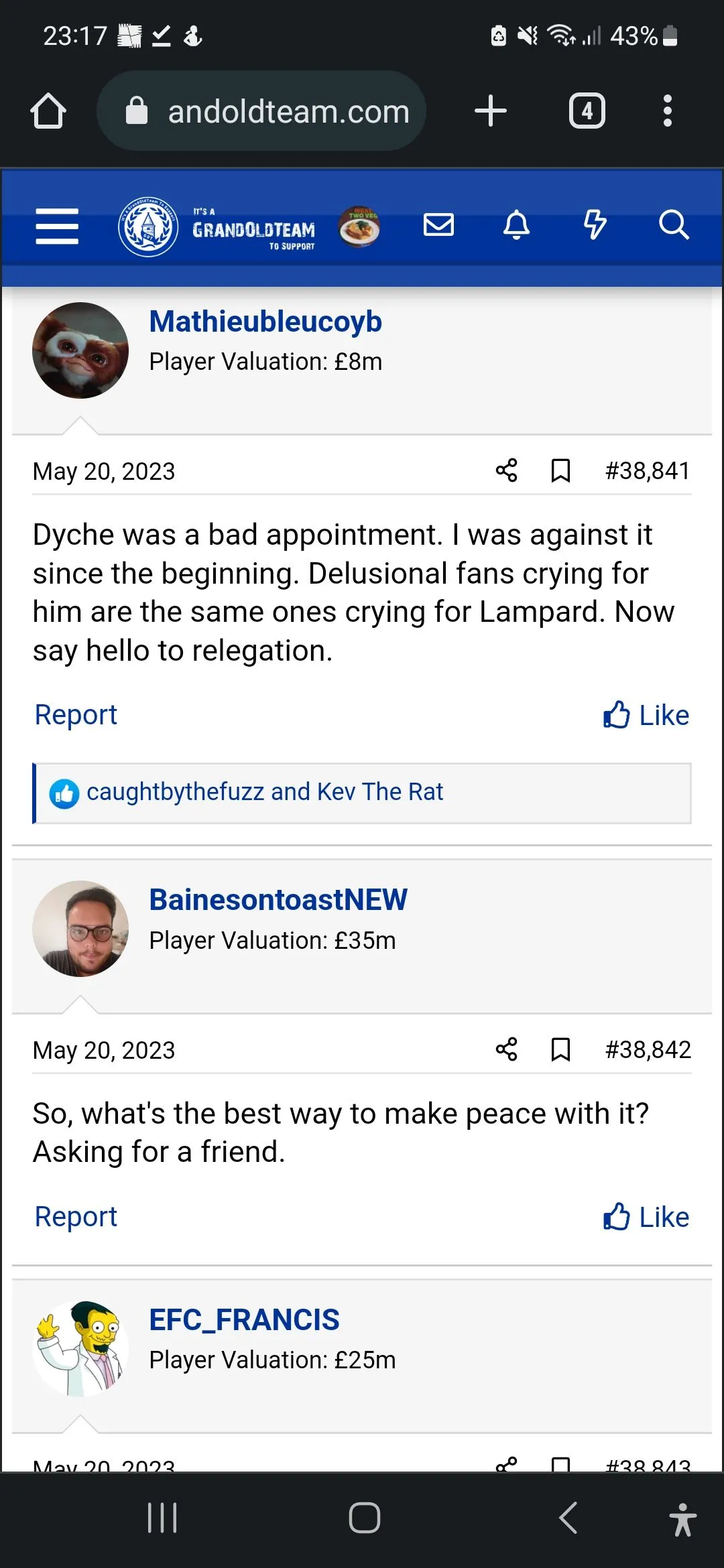This screenshot has width=724, height=1568.
Task: Share post #38,841
Action: pos(507,470)
